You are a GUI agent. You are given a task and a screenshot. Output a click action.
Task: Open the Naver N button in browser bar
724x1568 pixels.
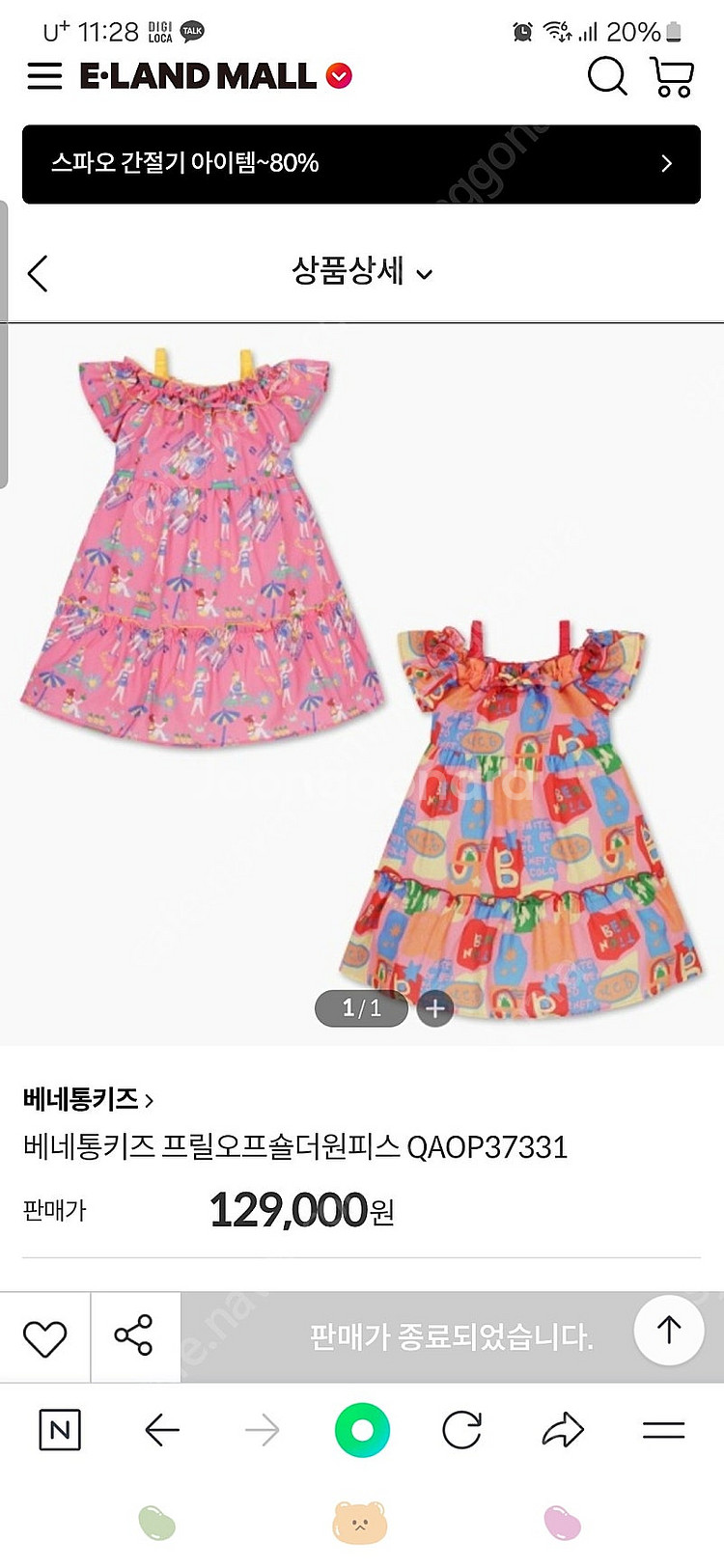[x=60, y=1430]
